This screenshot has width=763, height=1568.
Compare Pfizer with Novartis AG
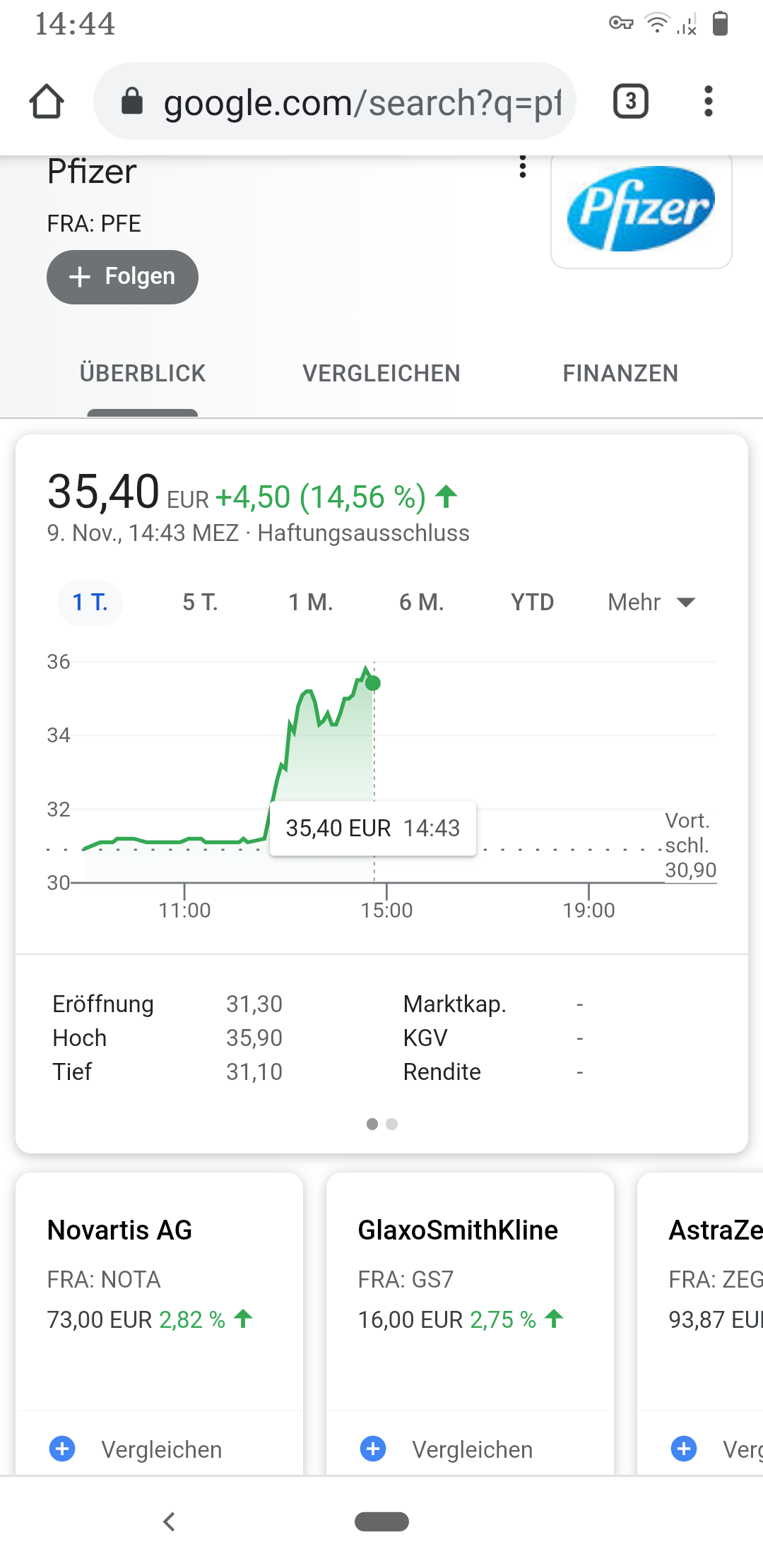pos(160,1449)
